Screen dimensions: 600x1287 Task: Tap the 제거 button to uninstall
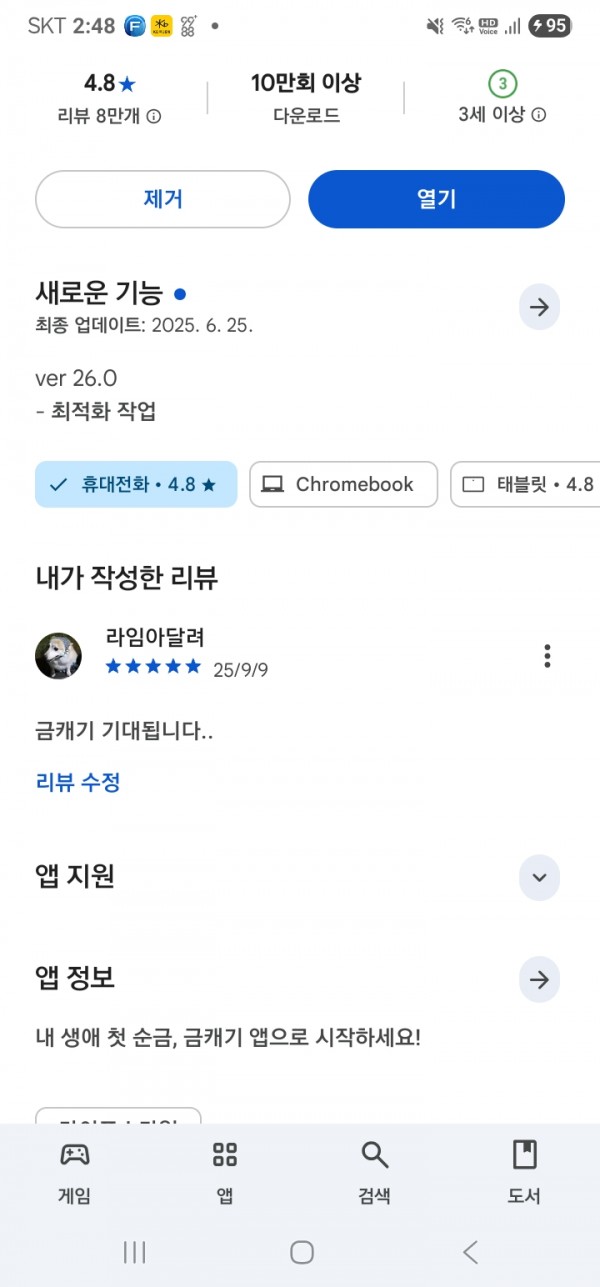163,199
